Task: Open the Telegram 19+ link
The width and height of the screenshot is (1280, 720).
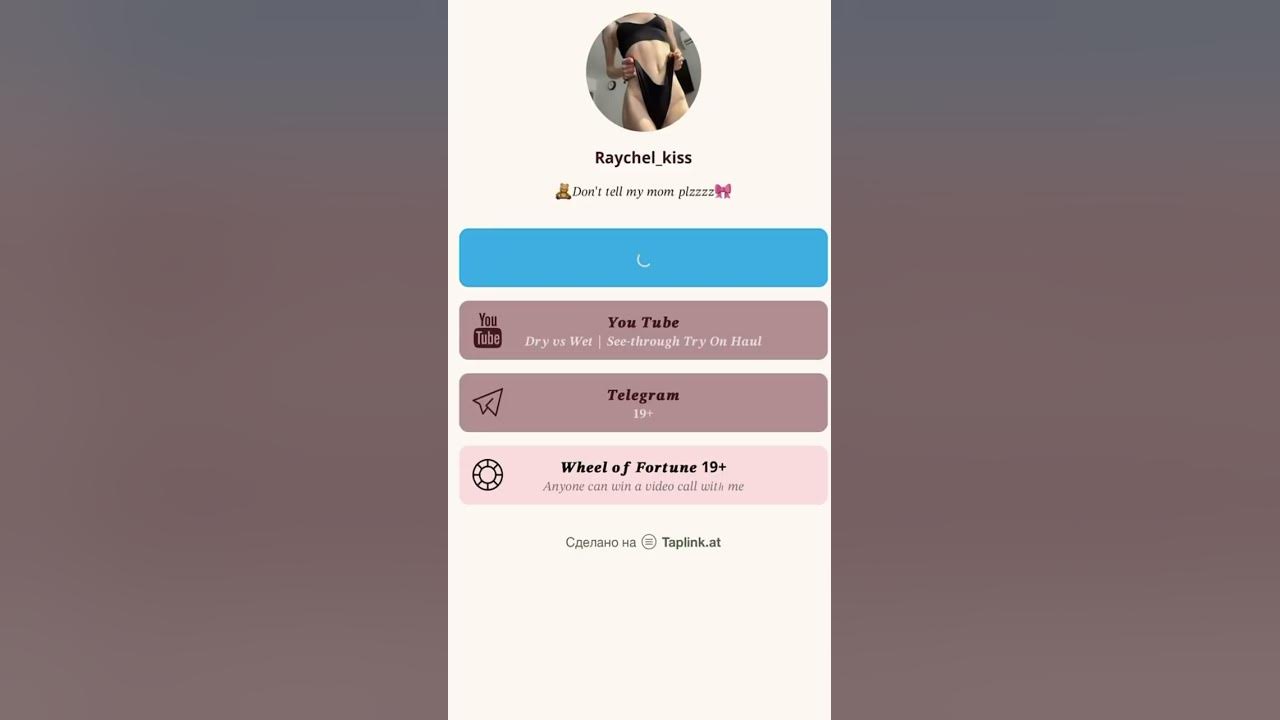Action: pyautogui.click(x=643, y=403)
